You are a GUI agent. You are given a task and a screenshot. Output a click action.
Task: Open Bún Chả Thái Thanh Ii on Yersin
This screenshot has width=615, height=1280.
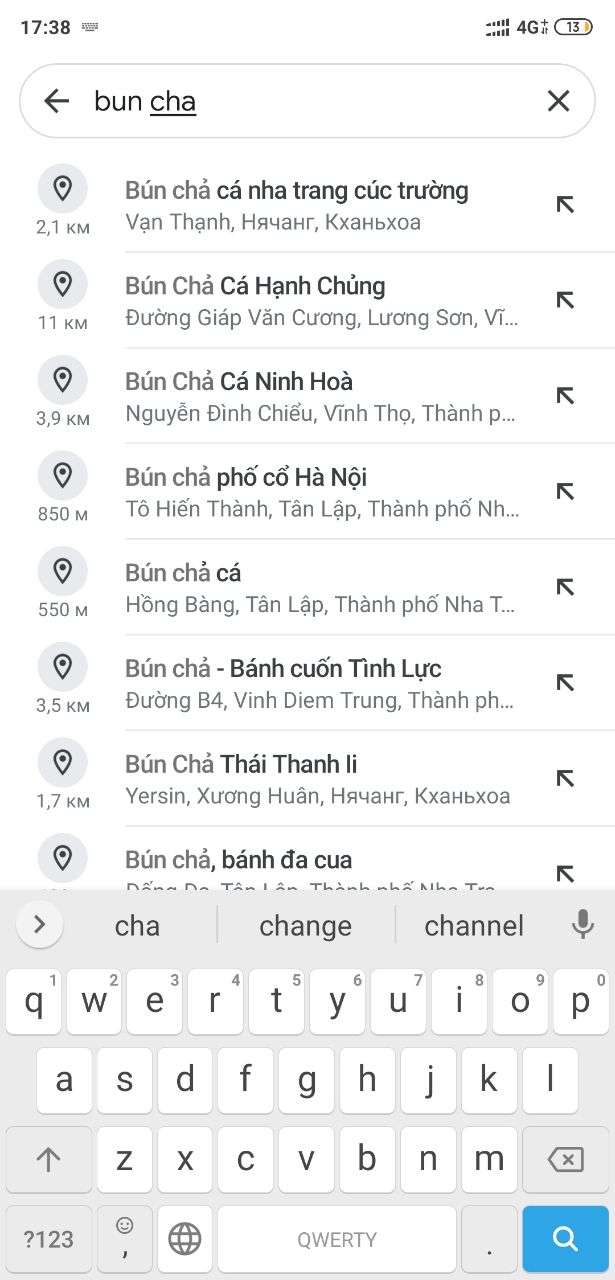tap(307, 779)
